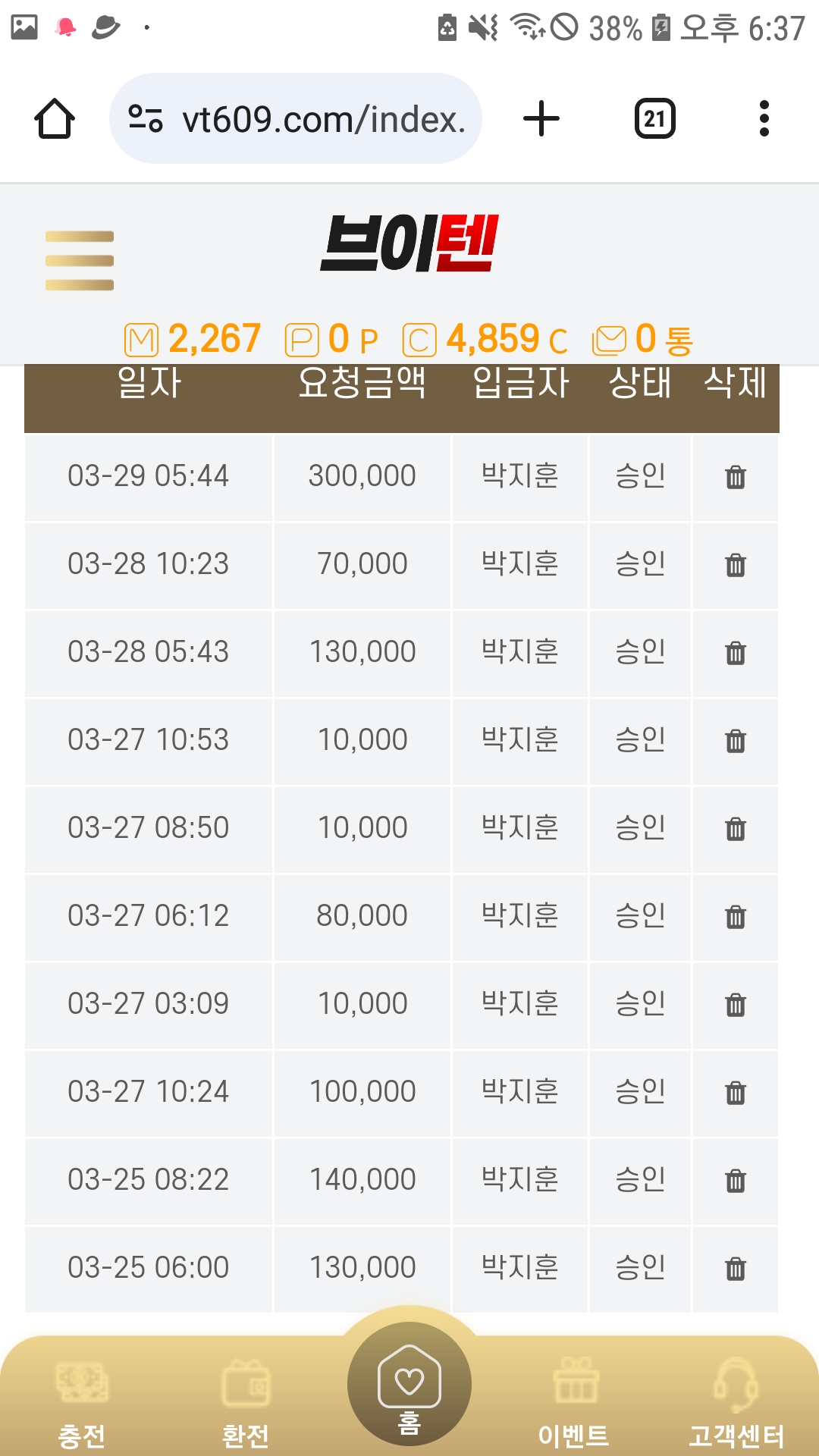Delete the 03-27 10:53 deposit entry
The image size is (819, 1456).
click(x=736, y=742)
